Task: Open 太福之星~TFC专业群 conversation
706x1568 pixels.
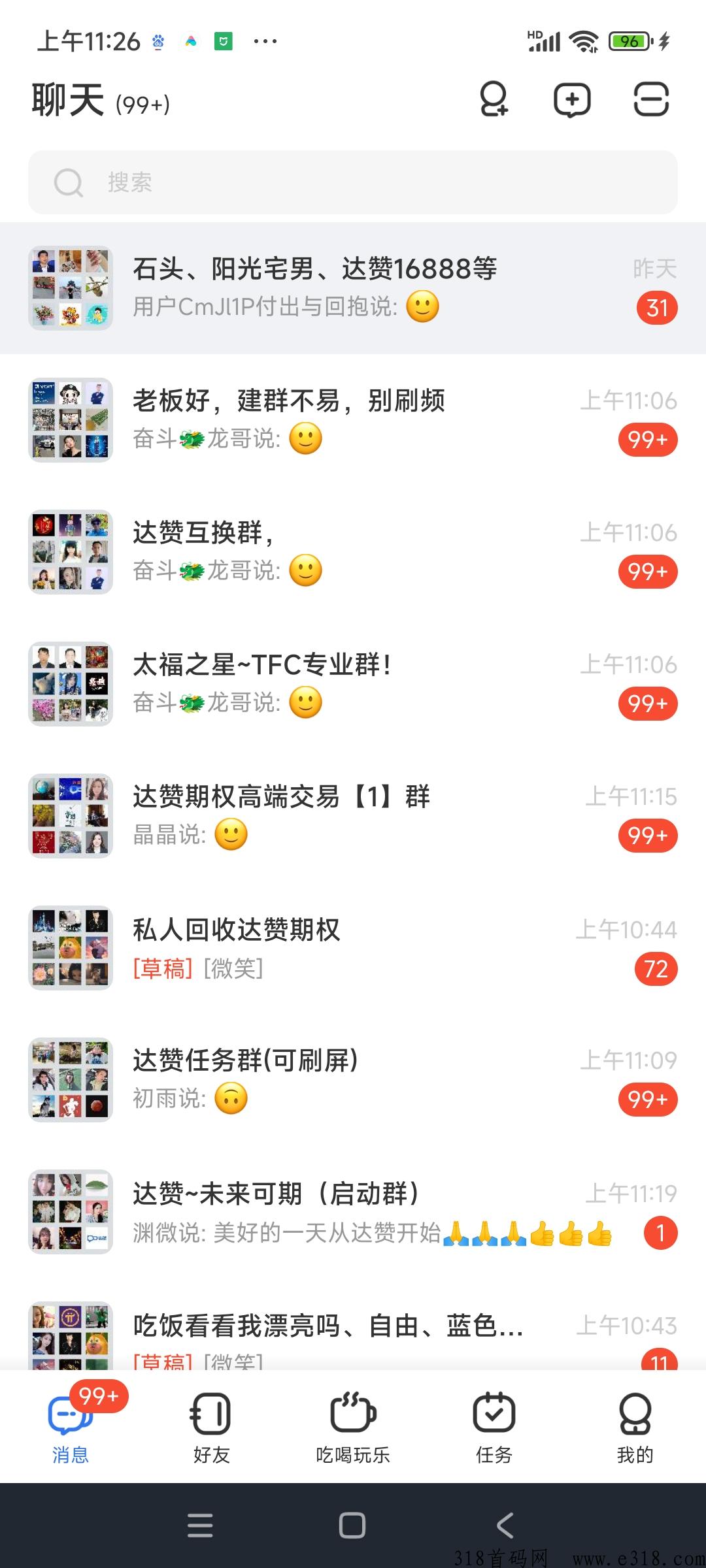Action: tap(353, 684)
